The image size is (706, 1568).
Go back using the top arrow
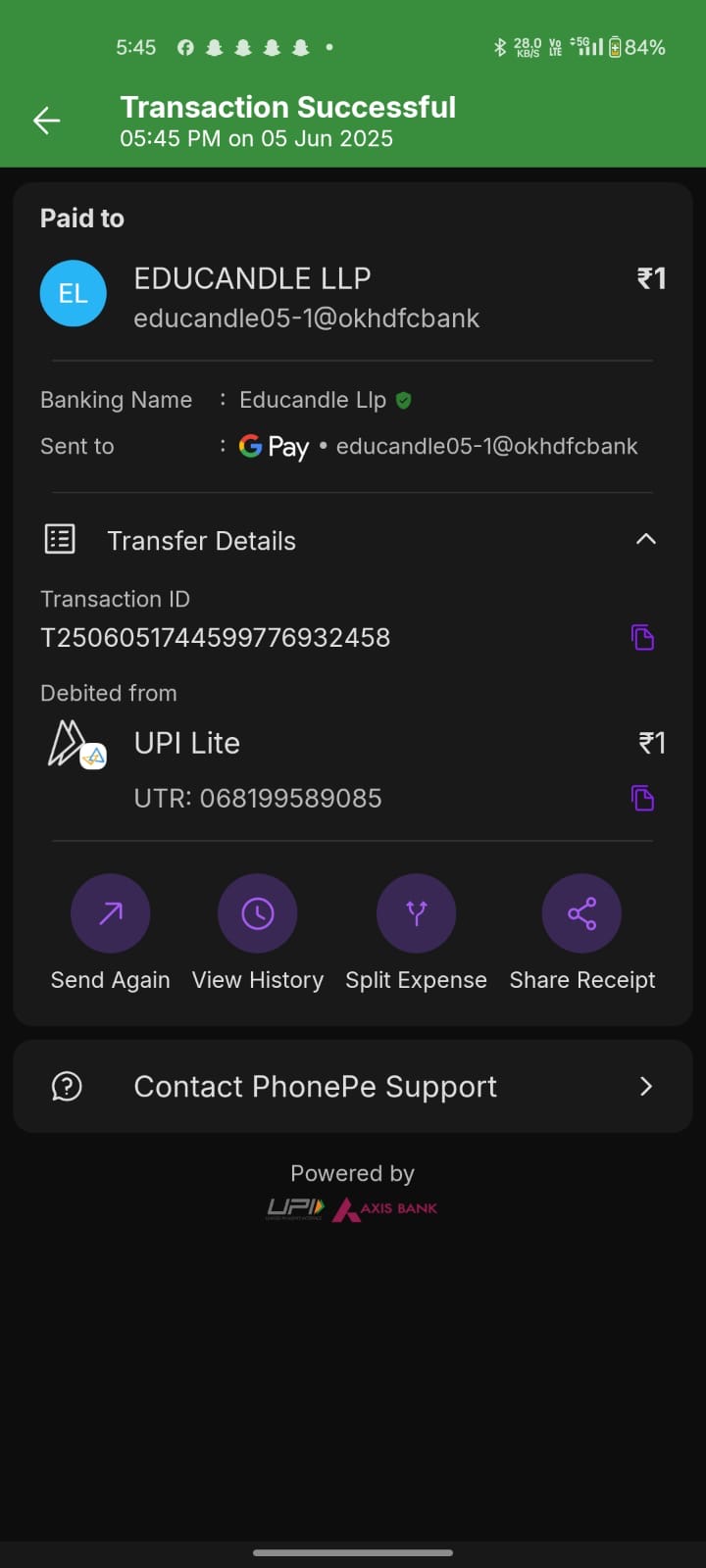(x=46, y=121)
